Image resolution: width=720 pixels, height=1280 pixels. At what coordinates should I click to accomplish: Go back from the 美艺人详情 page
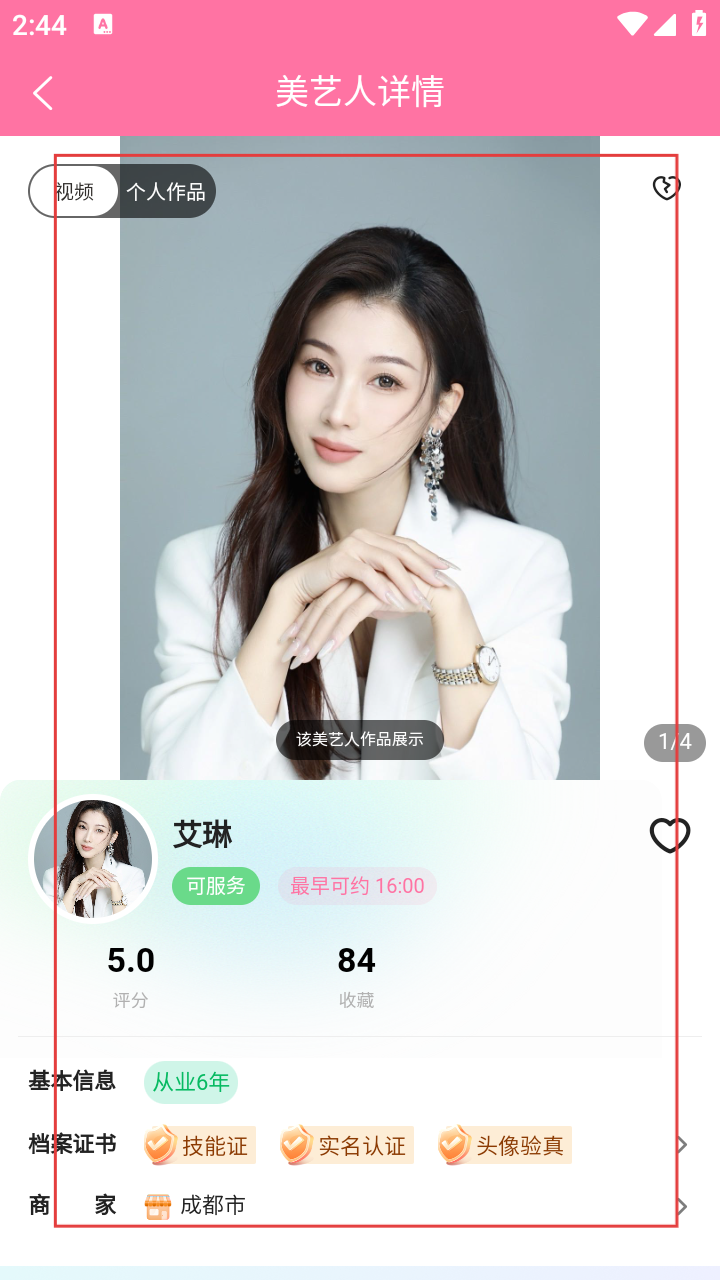42,93
